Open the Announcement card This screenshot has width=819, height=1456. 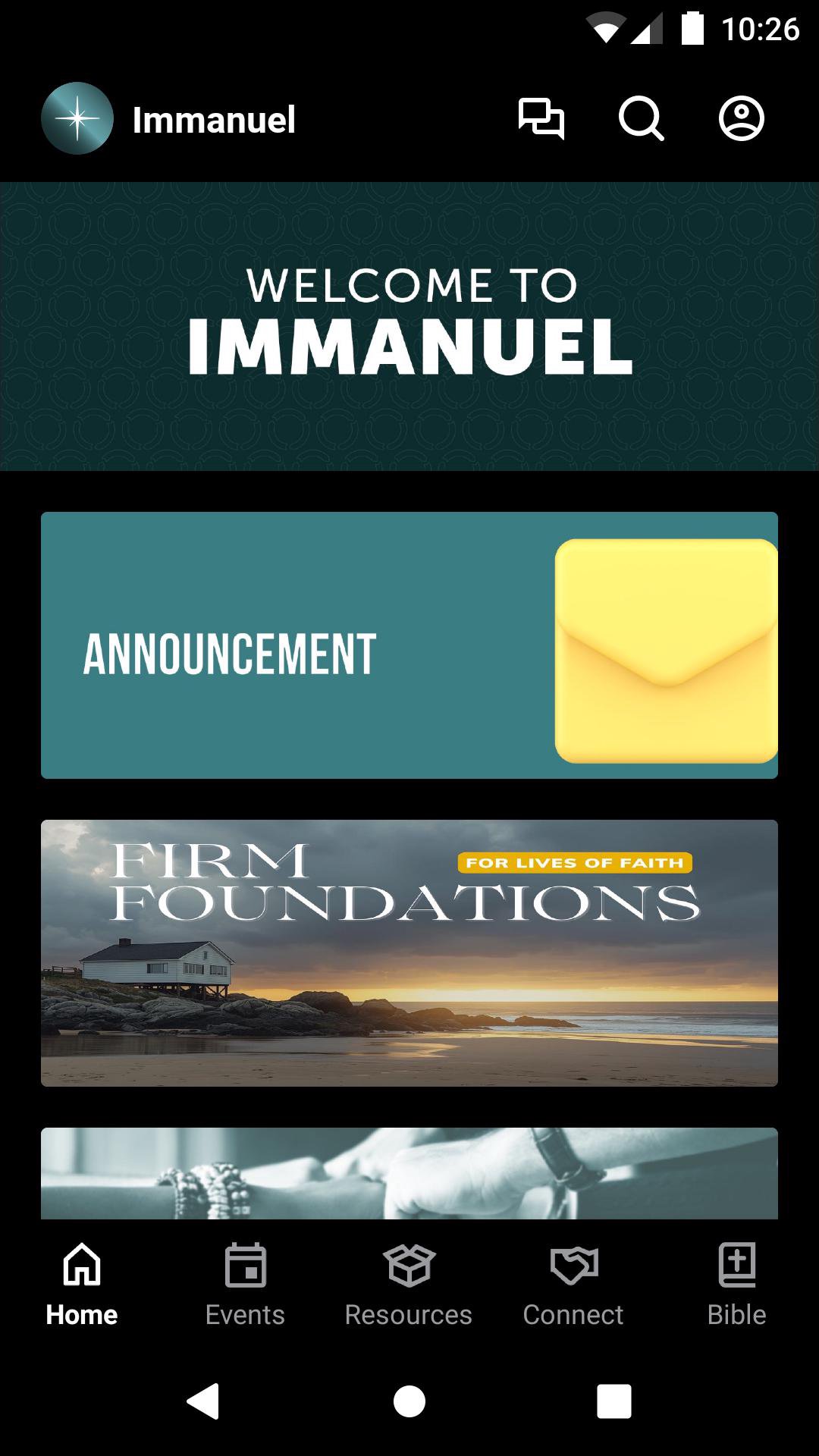click(x=409, y=645)
